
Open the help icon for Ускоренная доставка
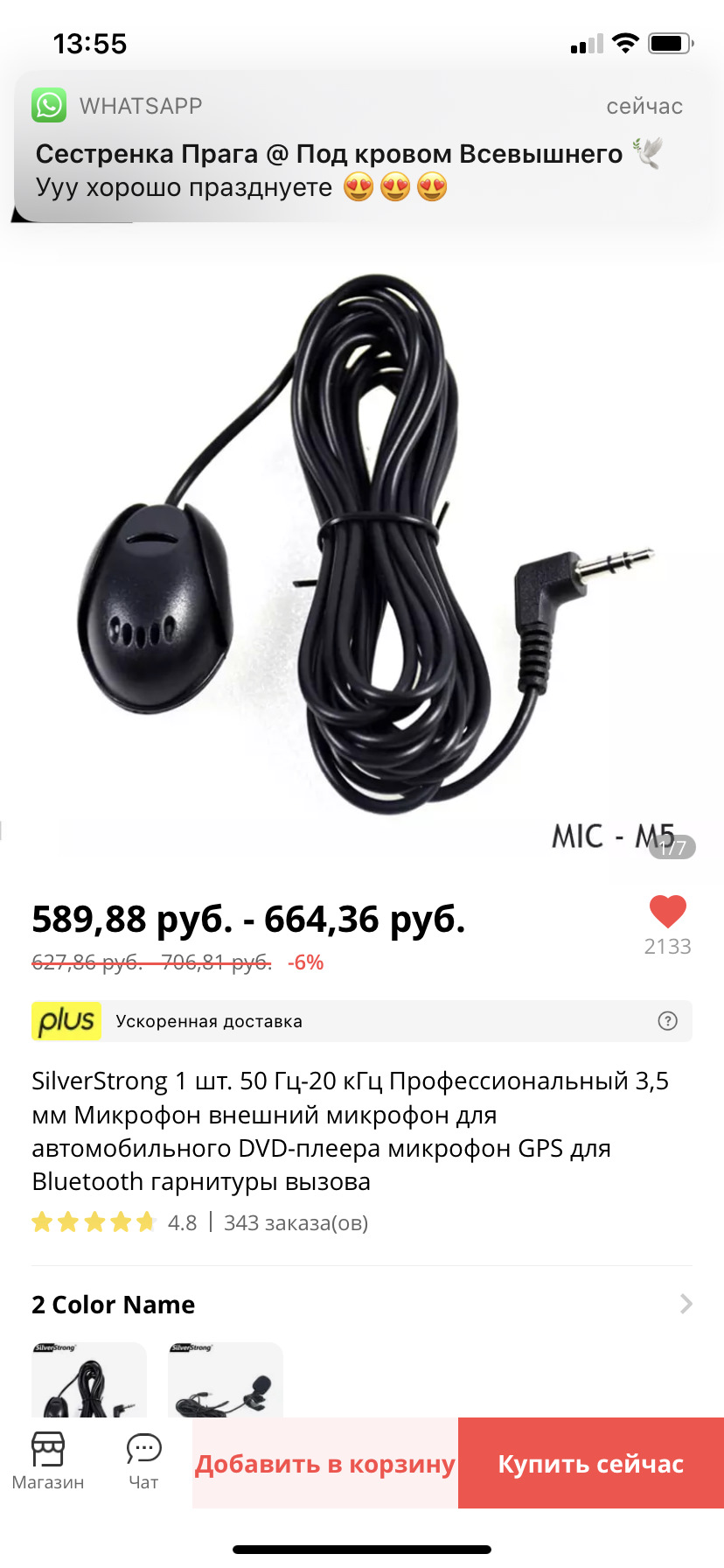tap(667, 1021)
